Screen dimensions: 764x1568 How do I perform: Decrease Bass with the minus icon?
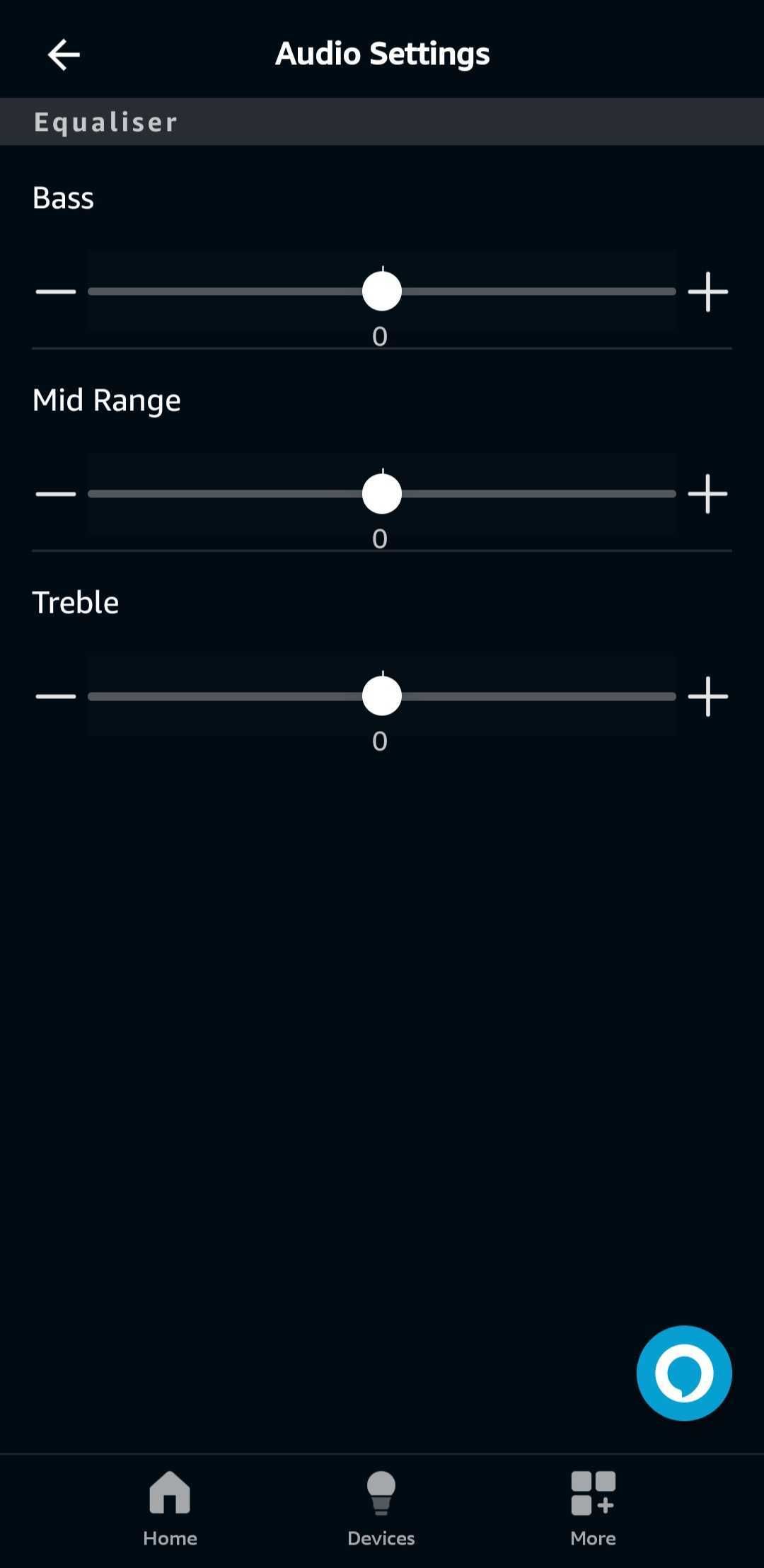(x=55, y=291)
